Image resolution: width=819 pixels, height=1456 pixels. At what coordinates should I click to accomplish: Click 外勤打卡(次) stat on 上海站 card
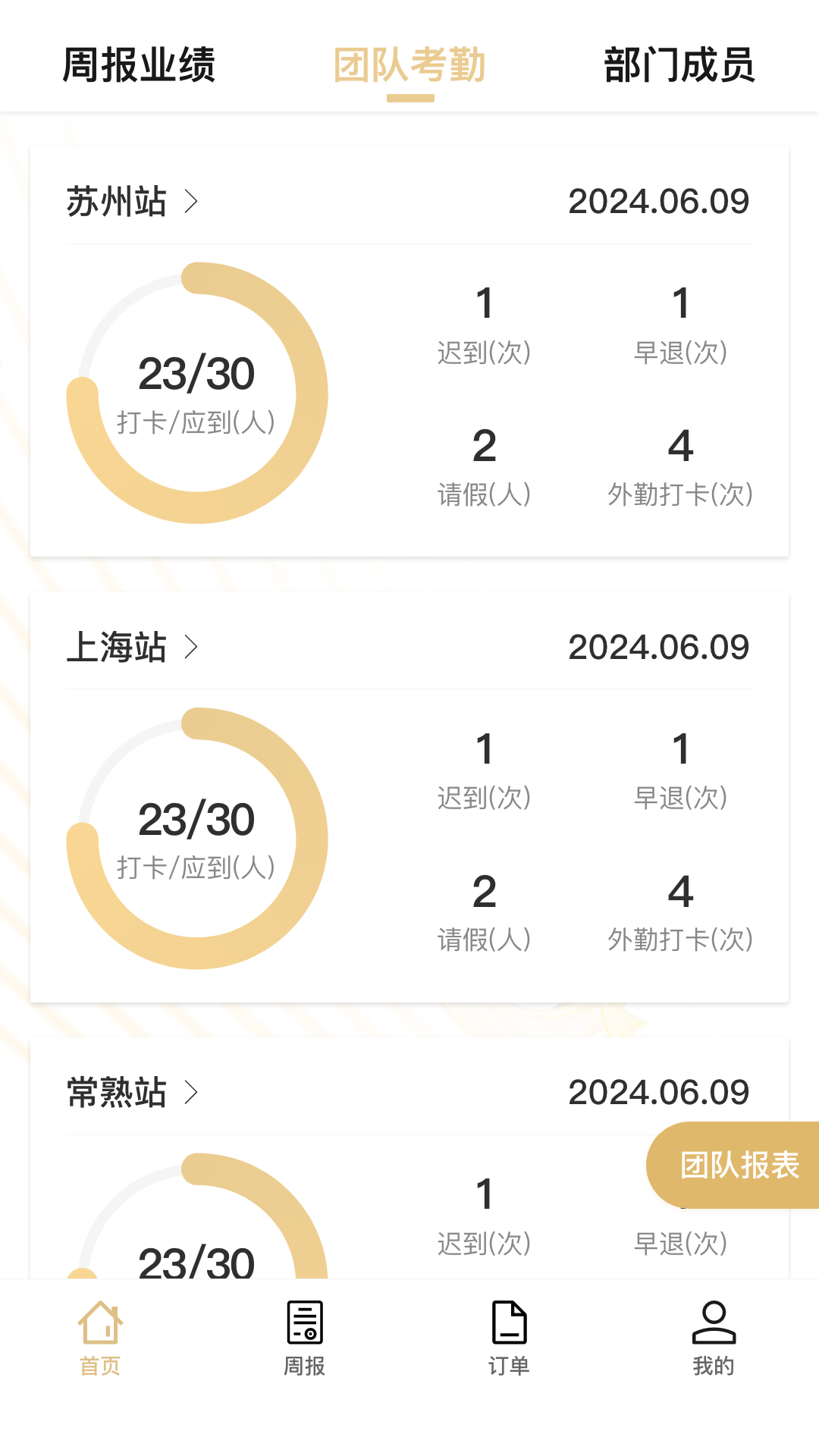tap(681, 914)
